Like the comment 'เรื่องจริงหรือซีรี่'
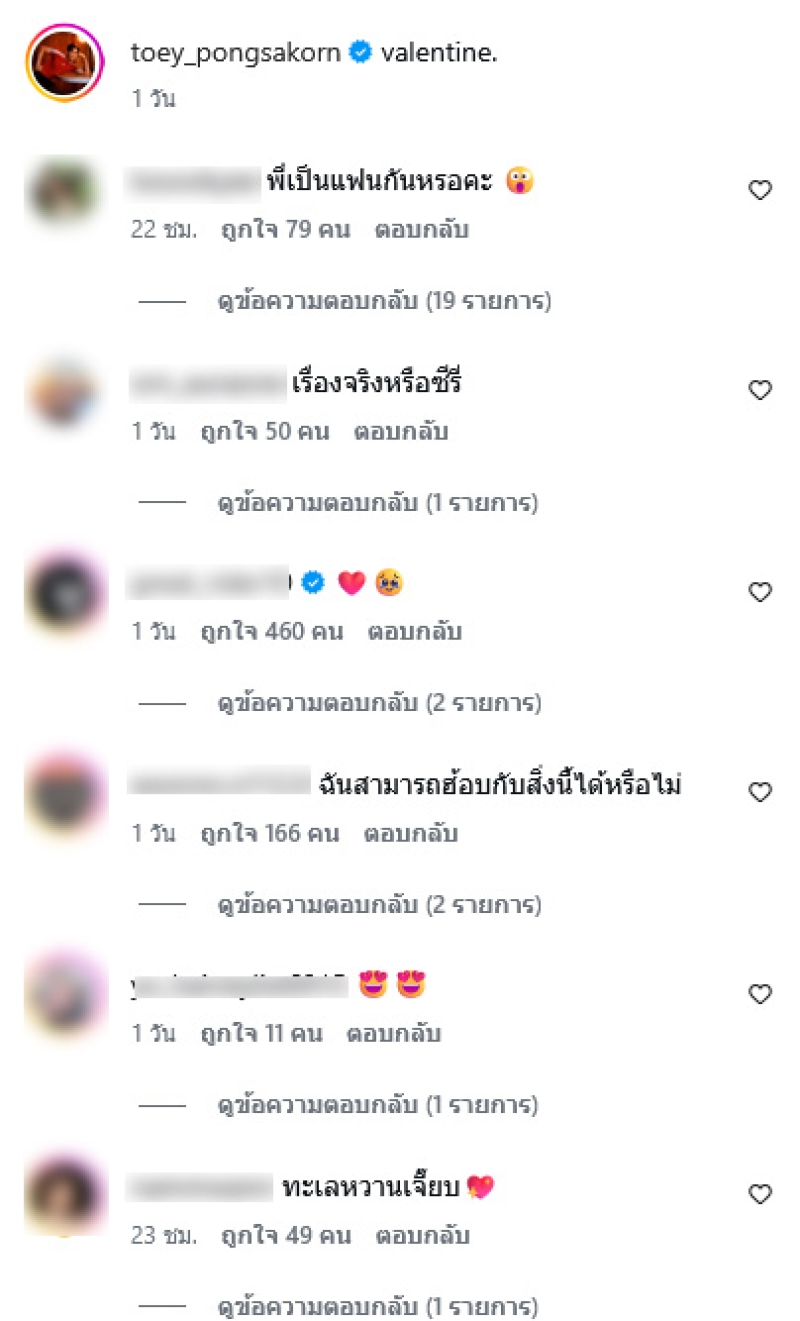The height and width of the screenshot is (1321, 800). [x=760, y=391]
